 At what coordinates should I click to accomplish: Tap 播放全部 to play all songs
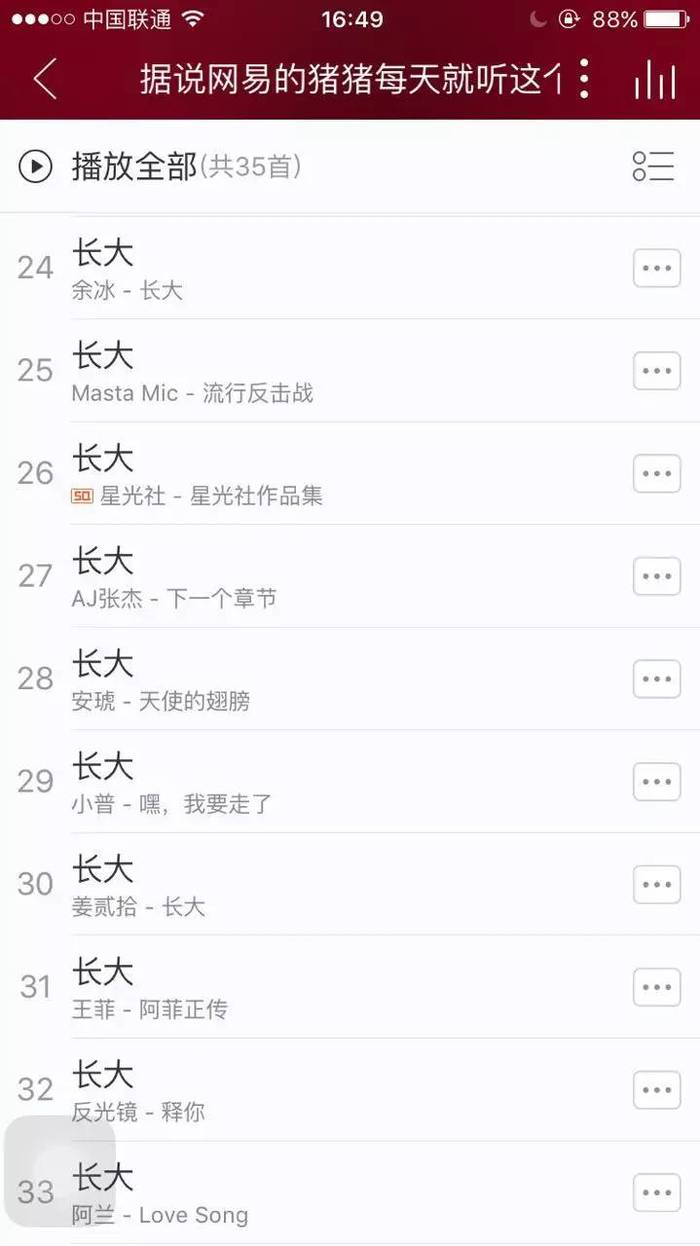point(135,167)
